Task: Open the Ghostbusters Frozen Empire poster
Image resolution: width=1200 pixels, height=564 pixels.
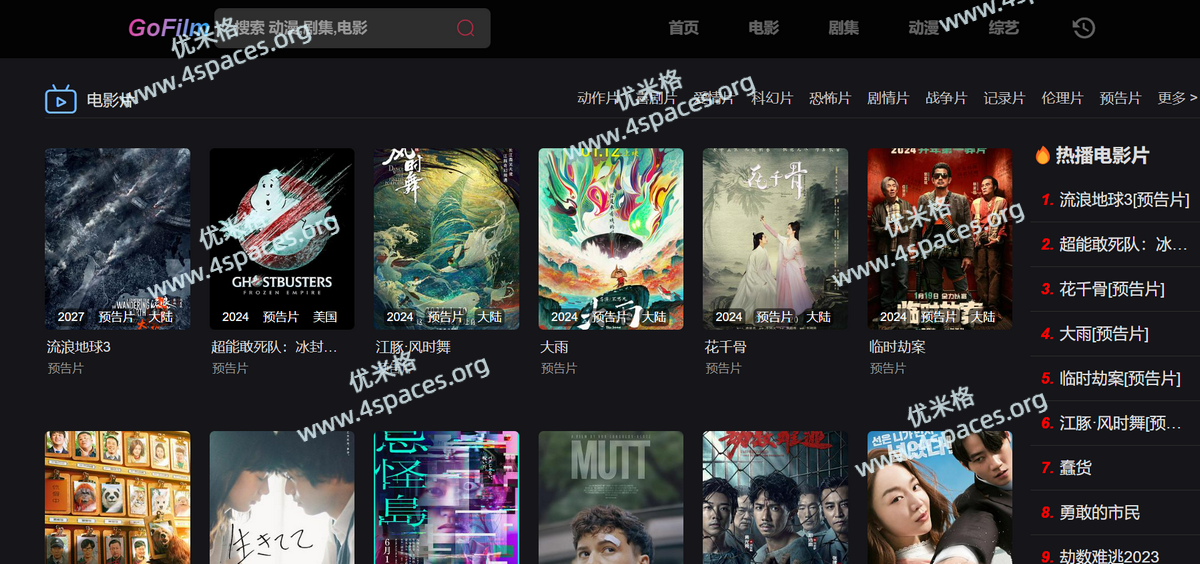Action: 281,238
